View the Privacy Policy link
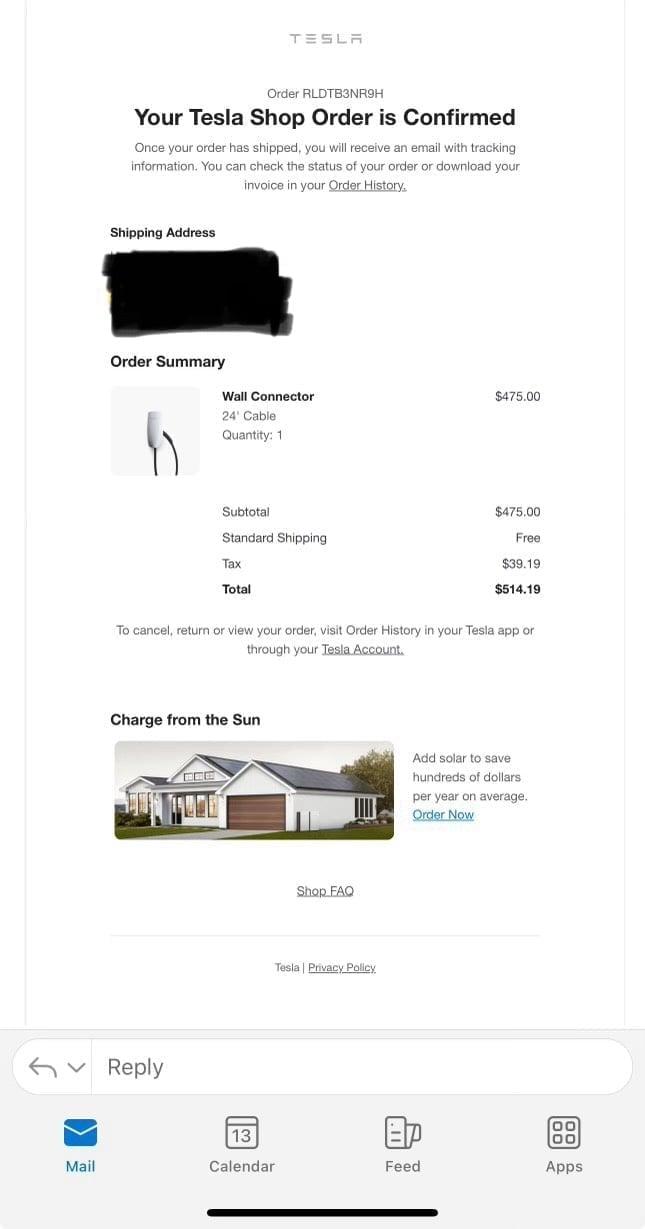 tap(342, 968)
